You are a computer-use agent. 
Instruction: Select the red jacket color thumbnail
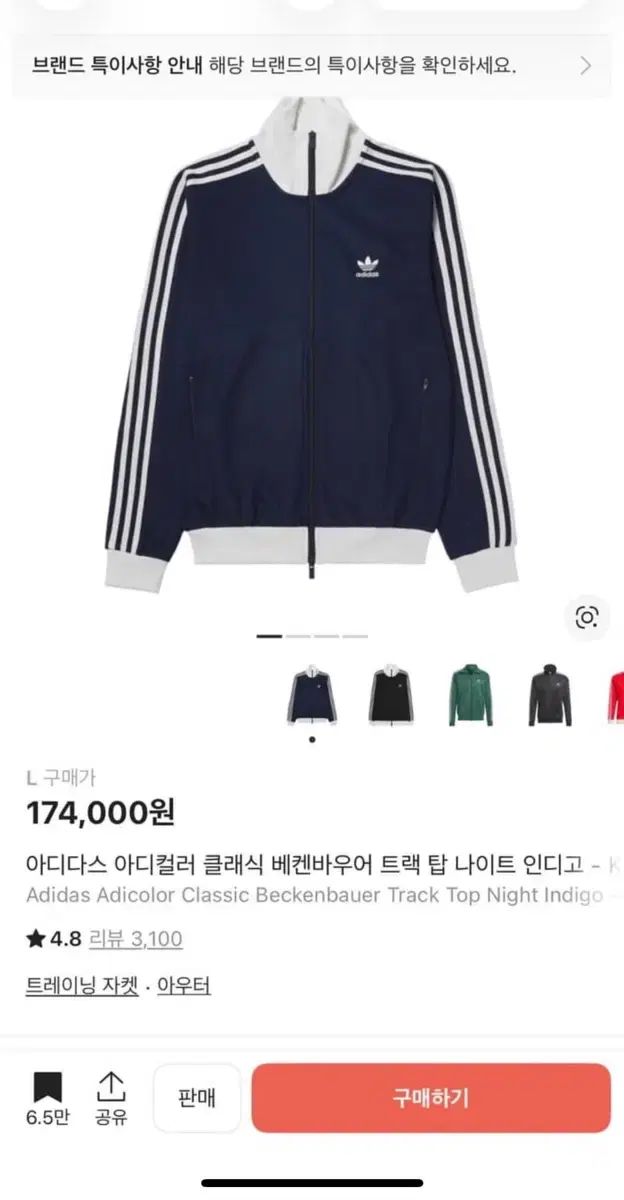pyautogui.click(x=614, y=696)
